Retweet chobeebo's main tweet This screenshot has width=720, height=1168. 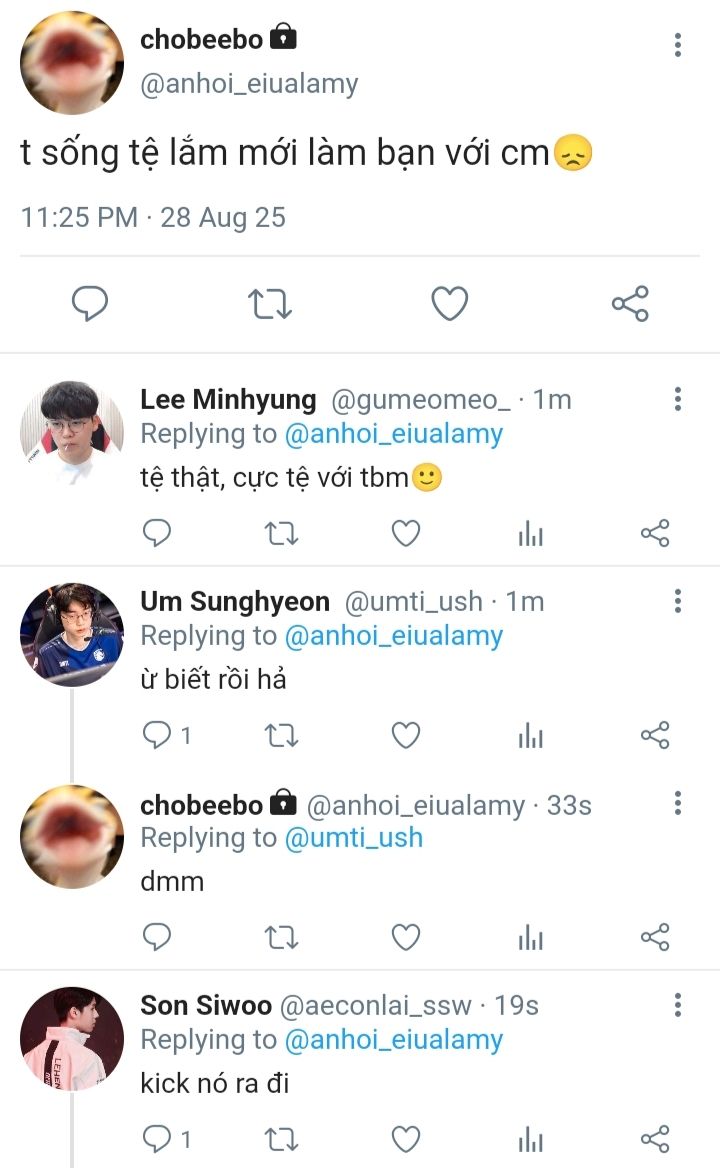[x=270, y=303]
